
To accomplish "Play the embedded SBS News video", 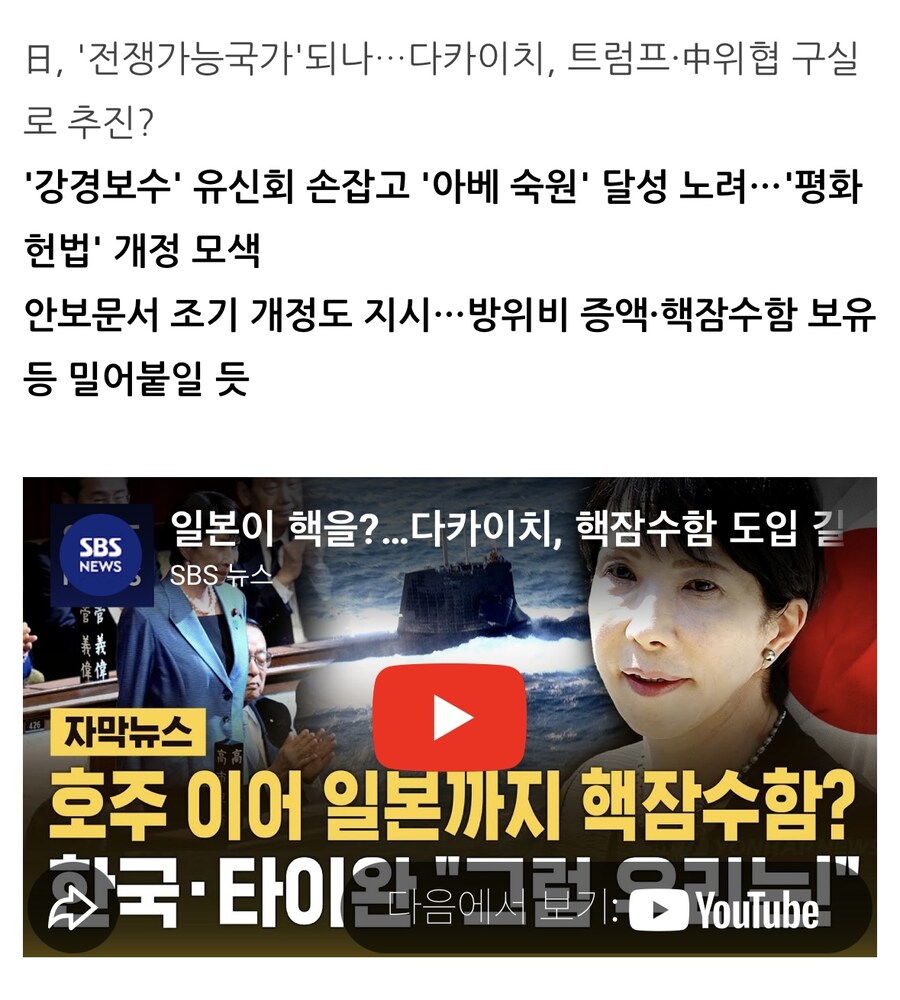I will 453,716.
